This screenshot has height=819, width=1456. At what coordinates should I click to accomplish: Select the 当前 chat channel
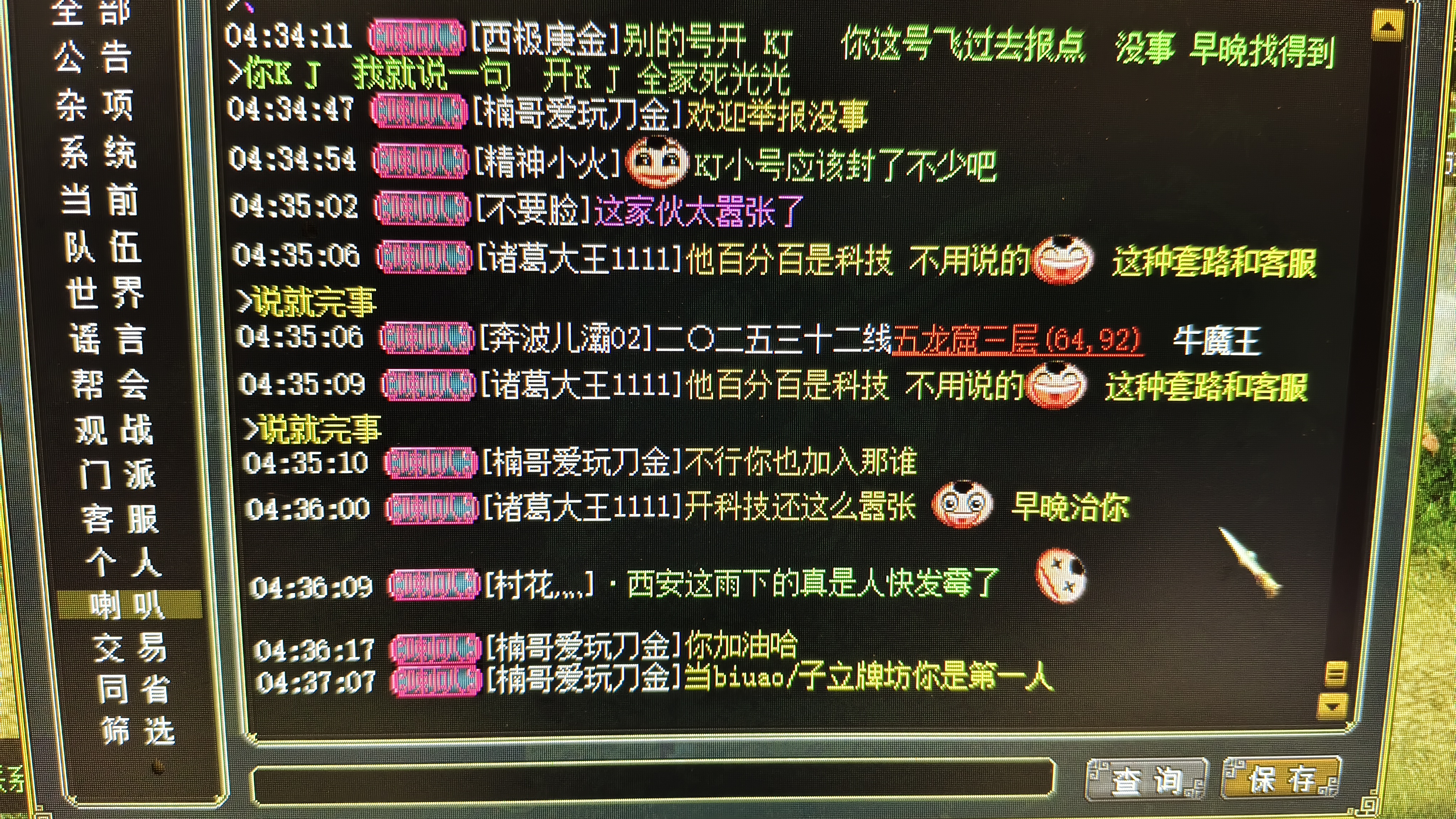100,199
